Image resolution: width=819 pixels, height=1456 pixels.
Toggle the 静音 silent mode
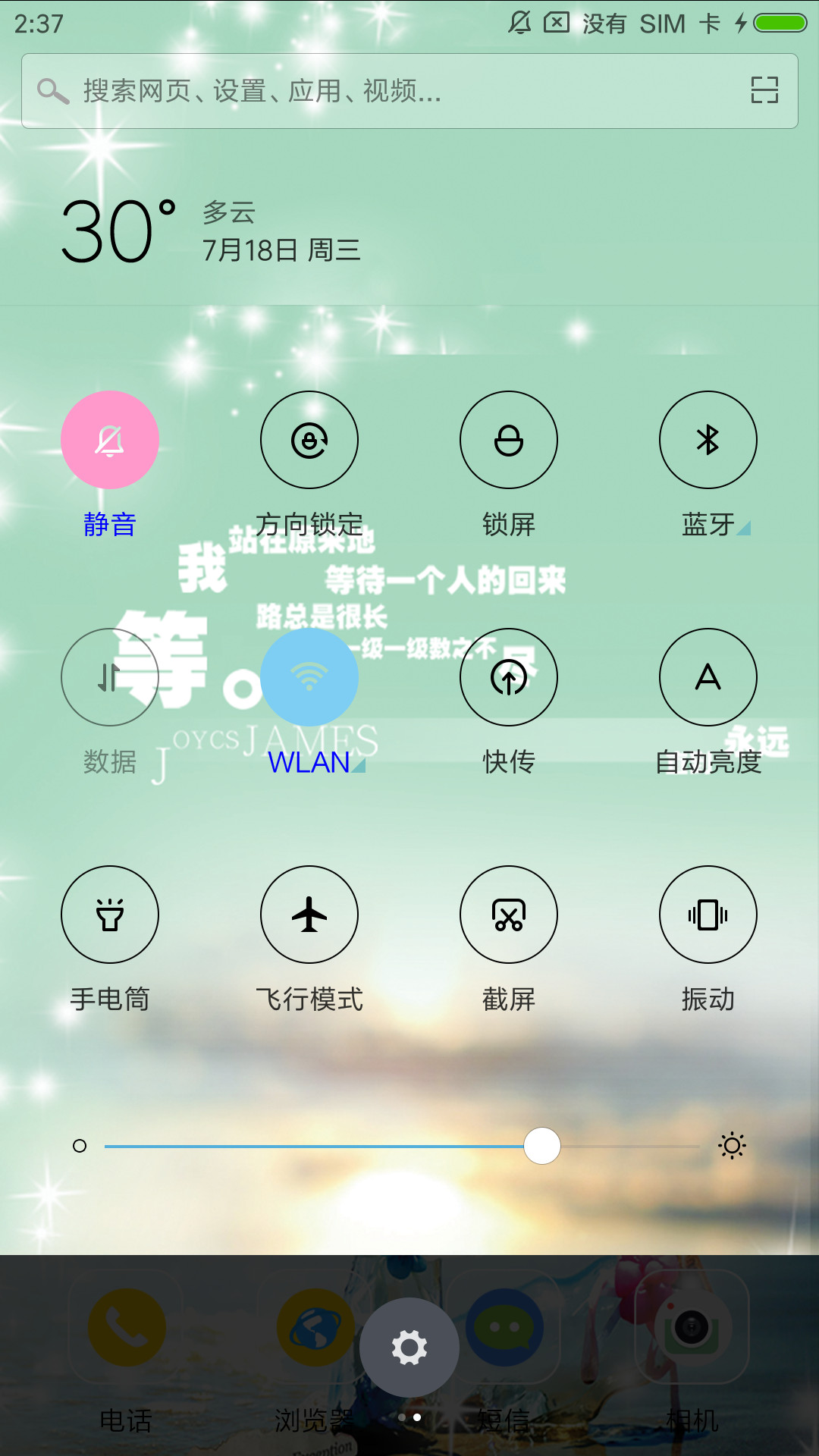click(110, 440)
